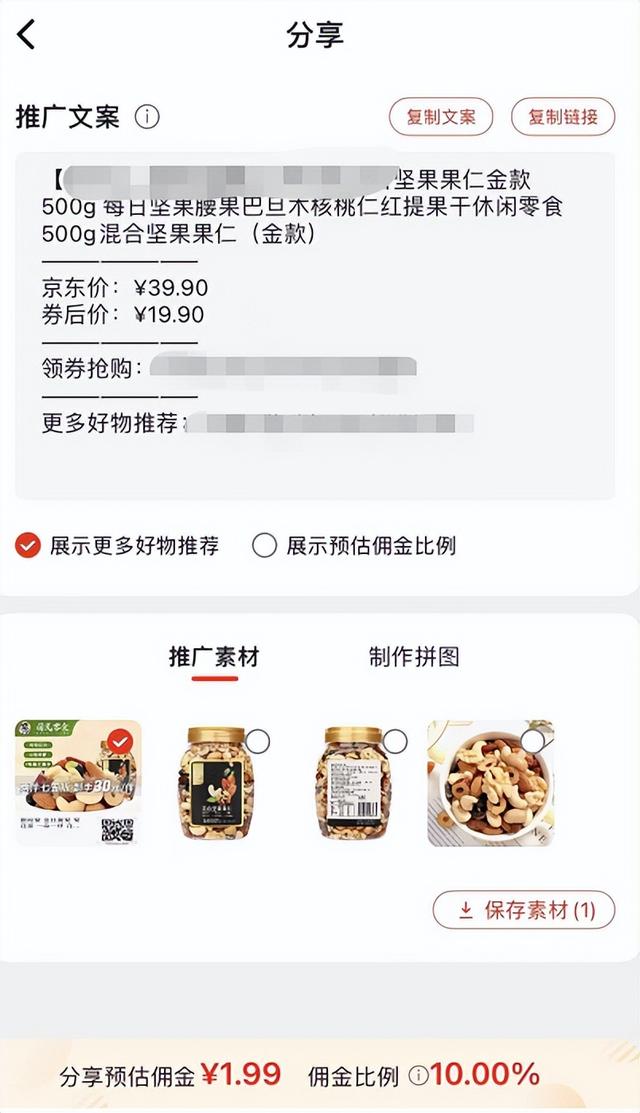This screenshot has width=640, height=1113.
Task: Switch to the 制作拼图 tab
Action: click(414, 657)
